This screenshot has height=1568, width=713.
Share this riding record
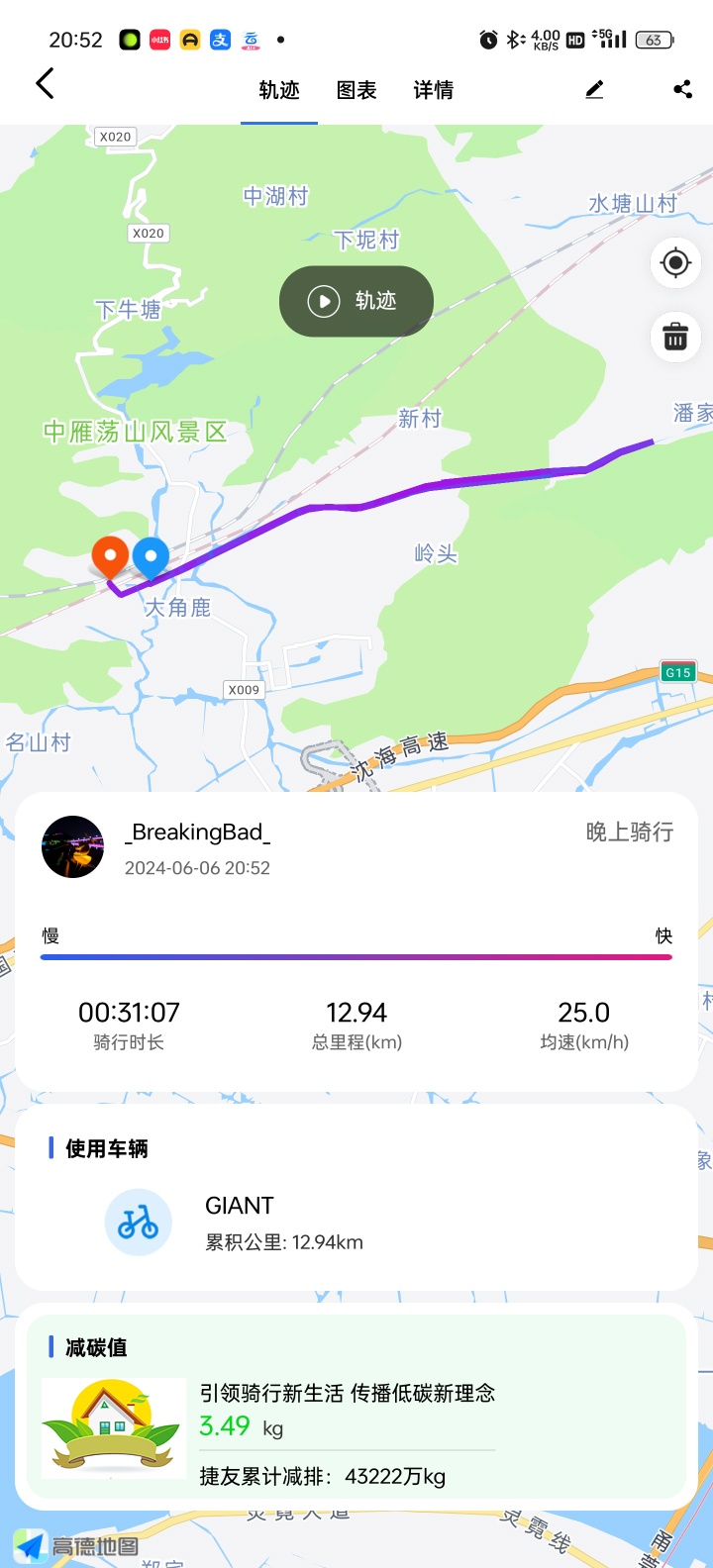[682, 89]
